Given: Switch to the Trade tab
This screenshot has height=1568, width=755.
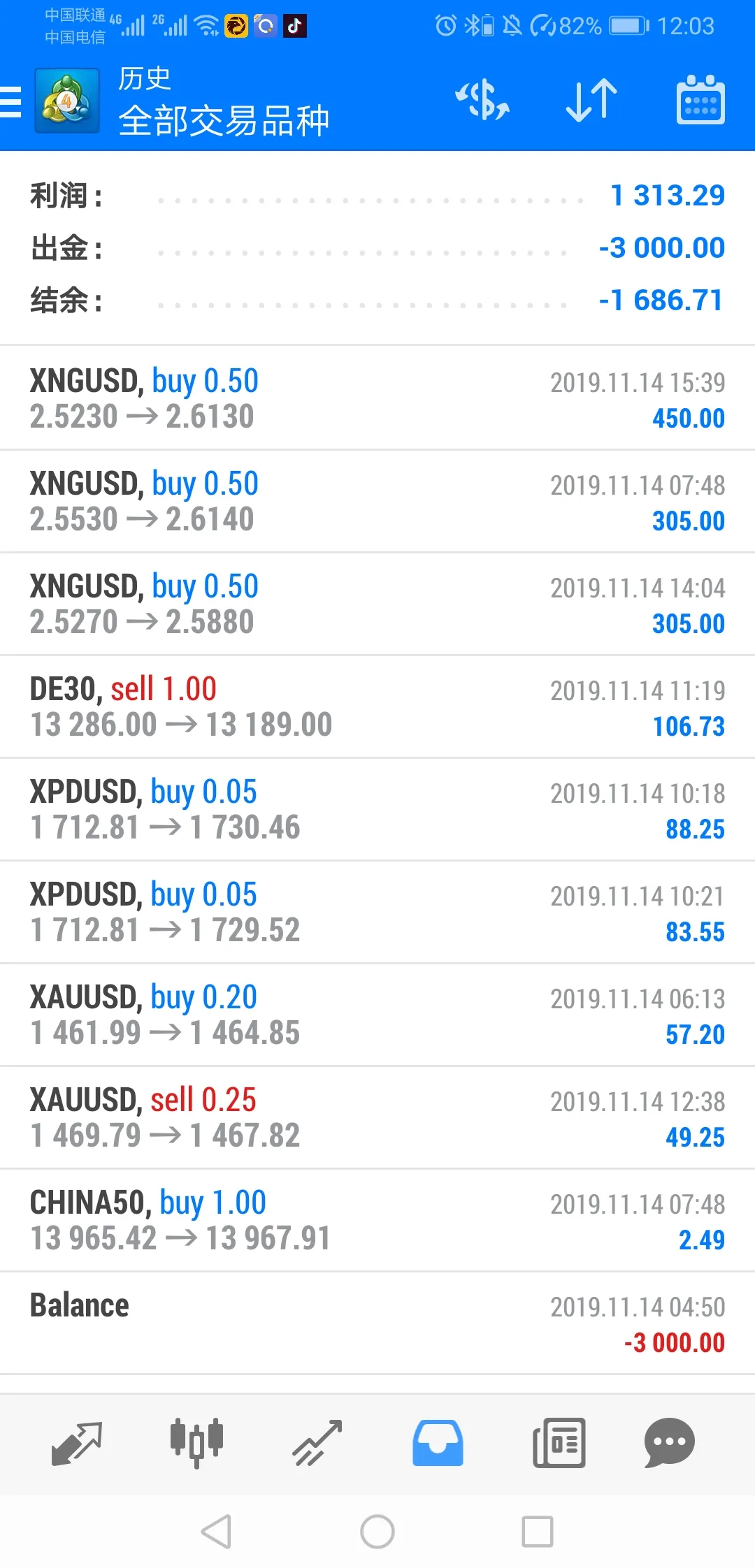Looking at the screenshot, I should point(317,1444).
